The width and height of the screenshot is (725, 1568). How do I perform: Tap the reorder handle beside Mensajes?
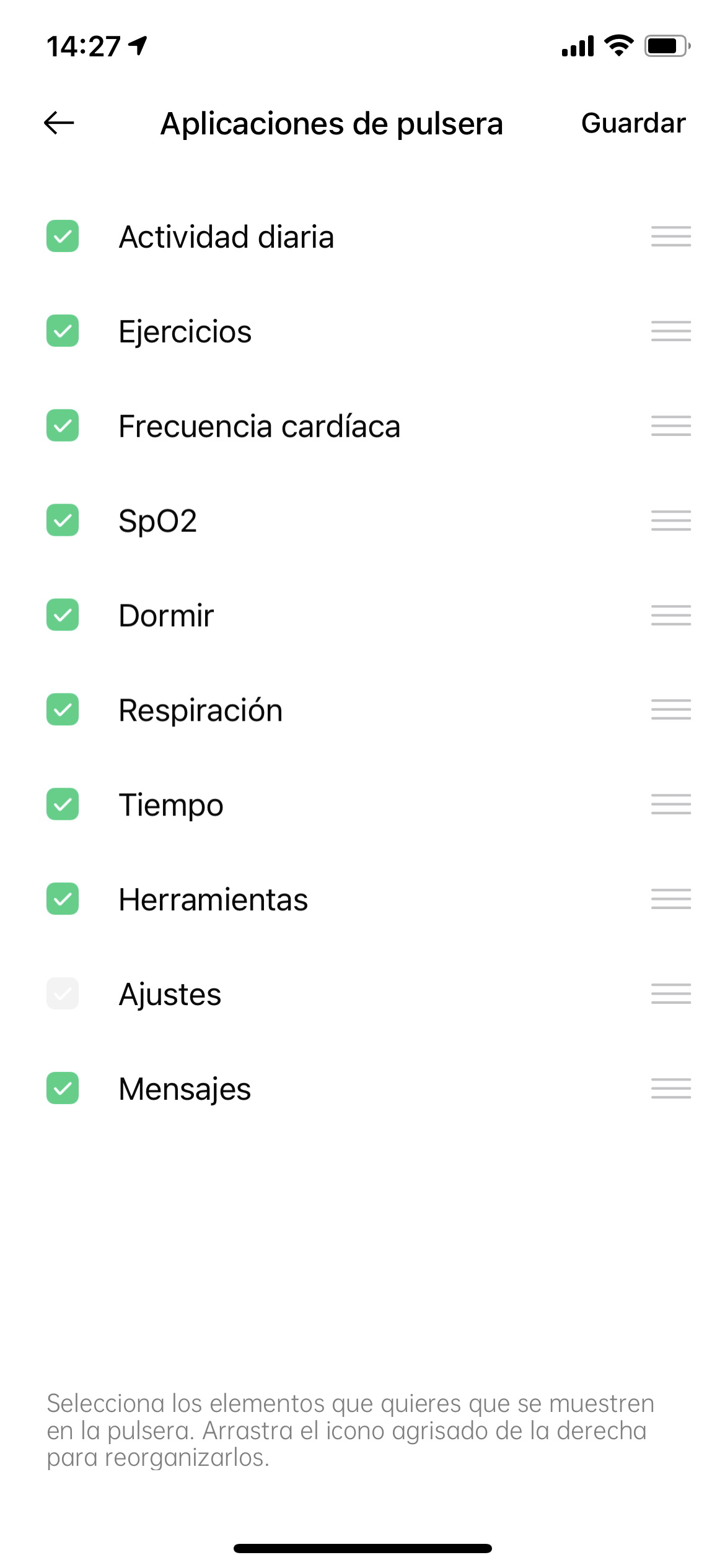point(671,1089)
